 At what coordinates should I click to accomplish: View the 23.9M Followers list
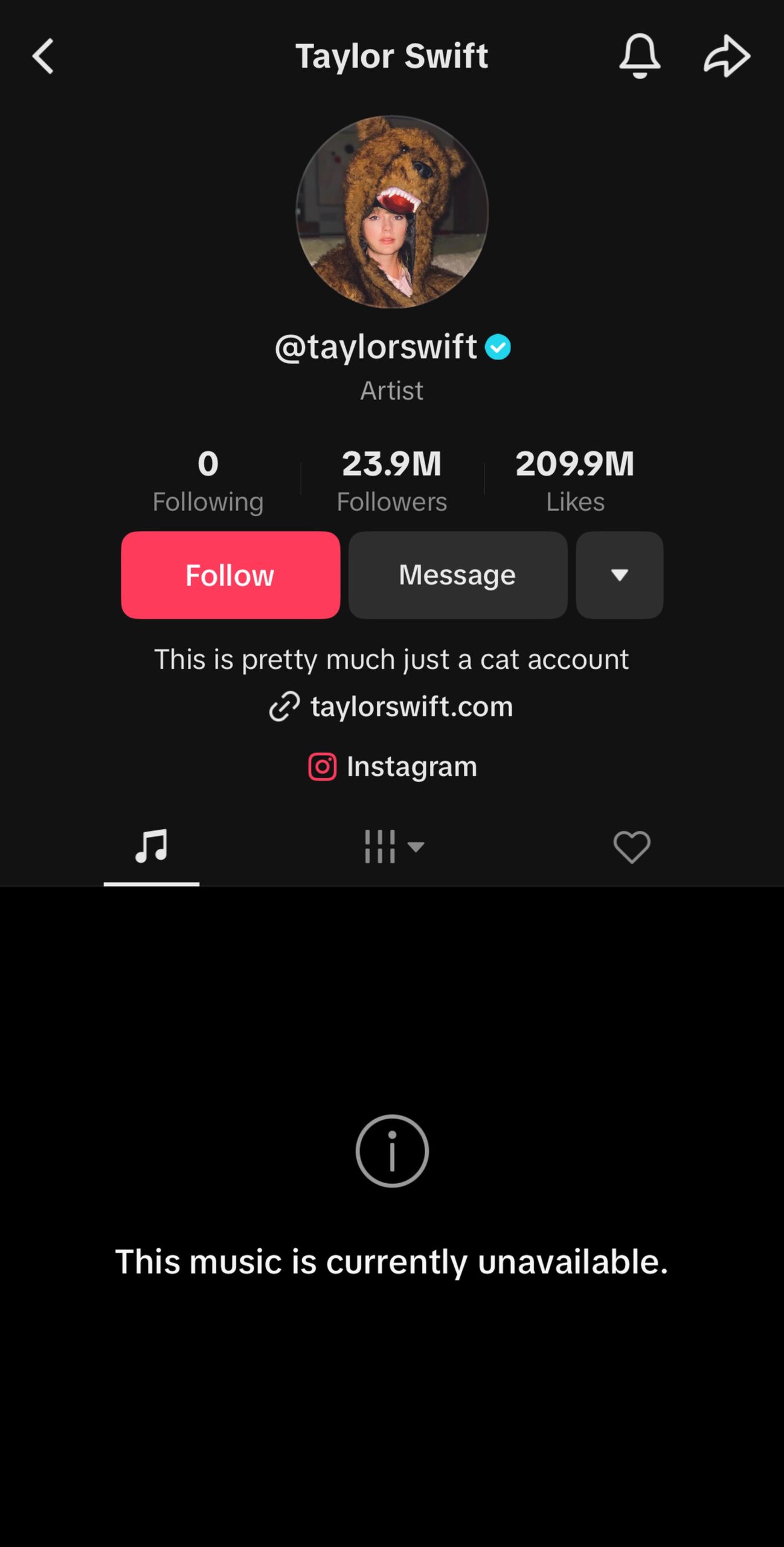(392, 480)
